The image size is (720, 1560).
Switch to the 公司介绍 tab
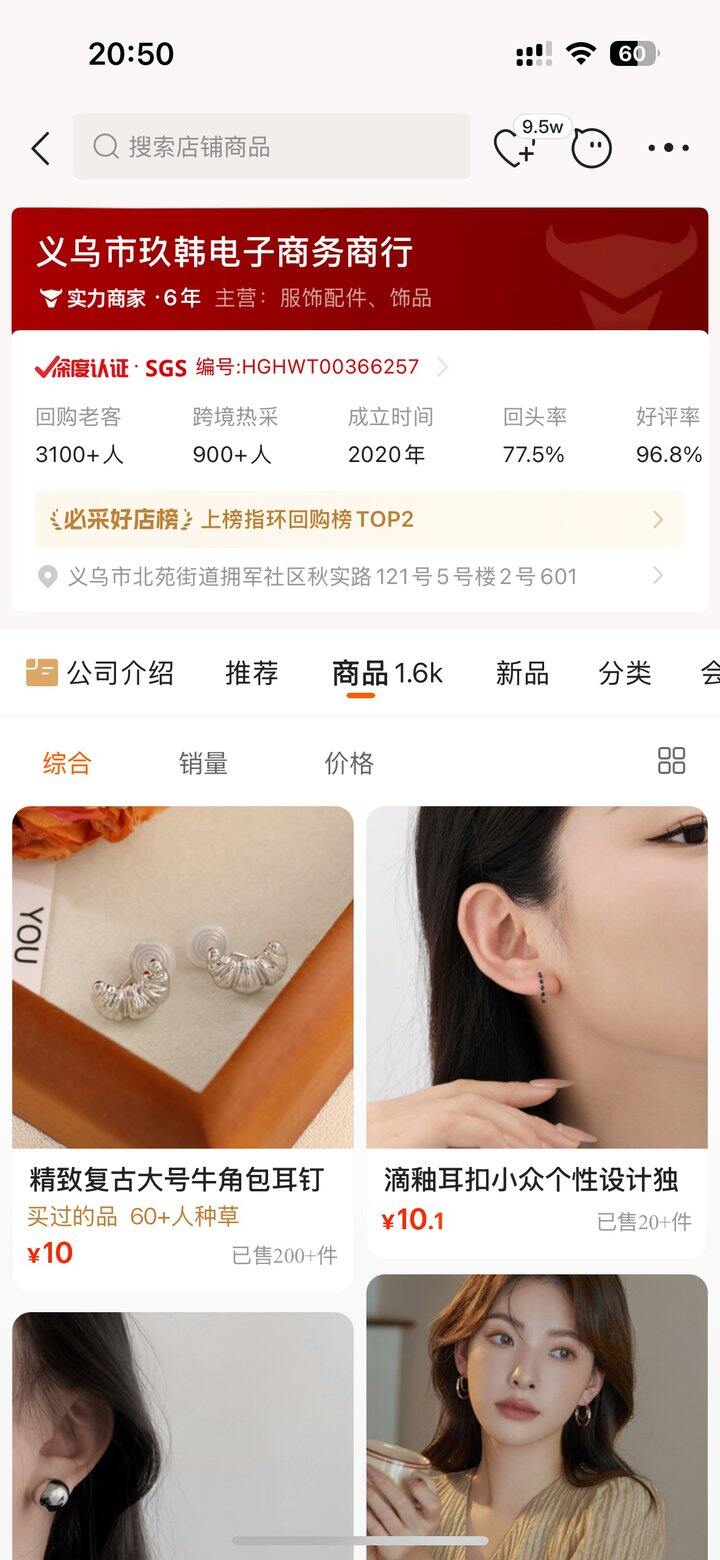pos(100,673)
